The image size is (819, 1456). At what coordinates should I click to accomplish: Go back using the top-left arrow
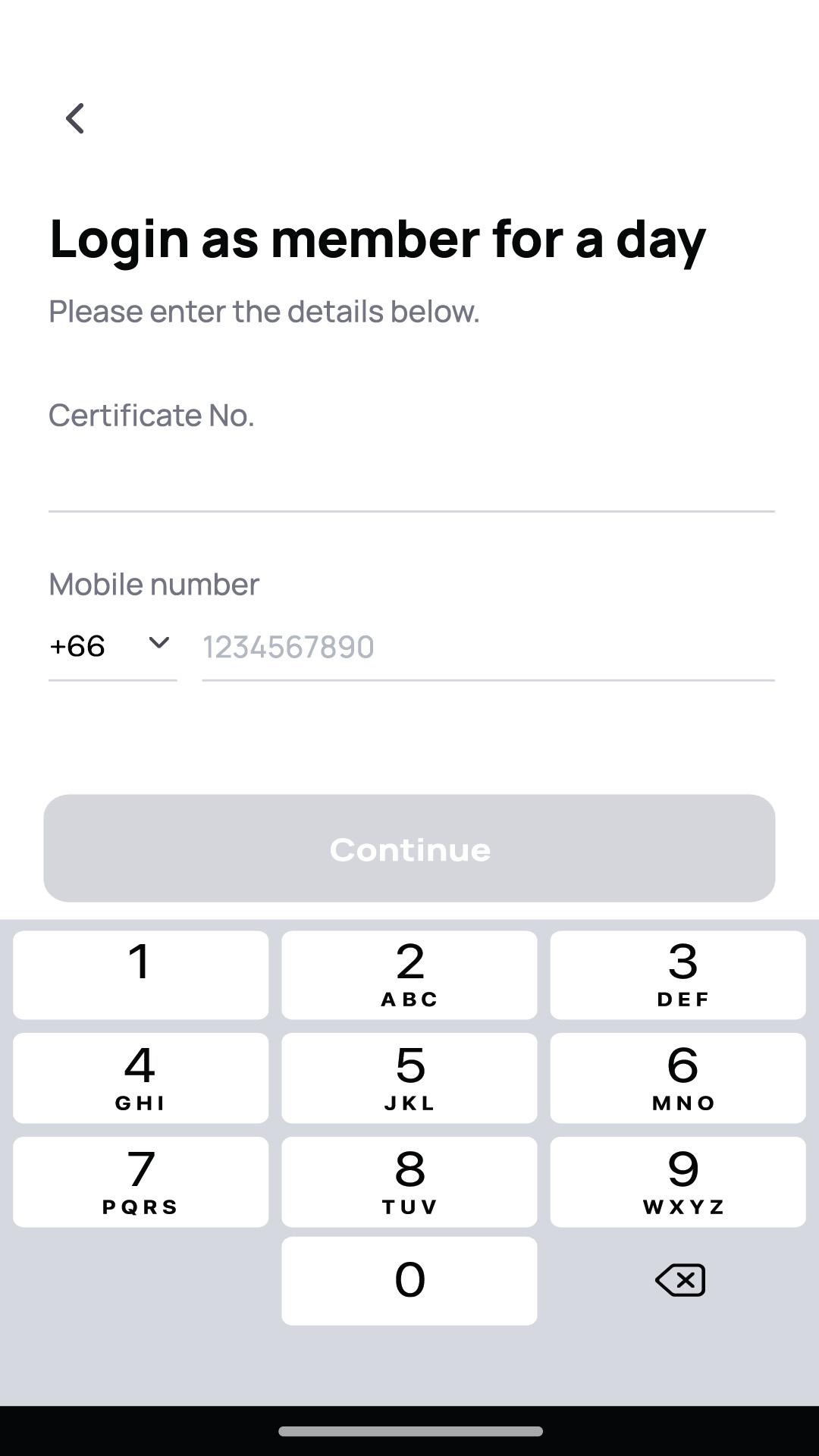[75, 119]
